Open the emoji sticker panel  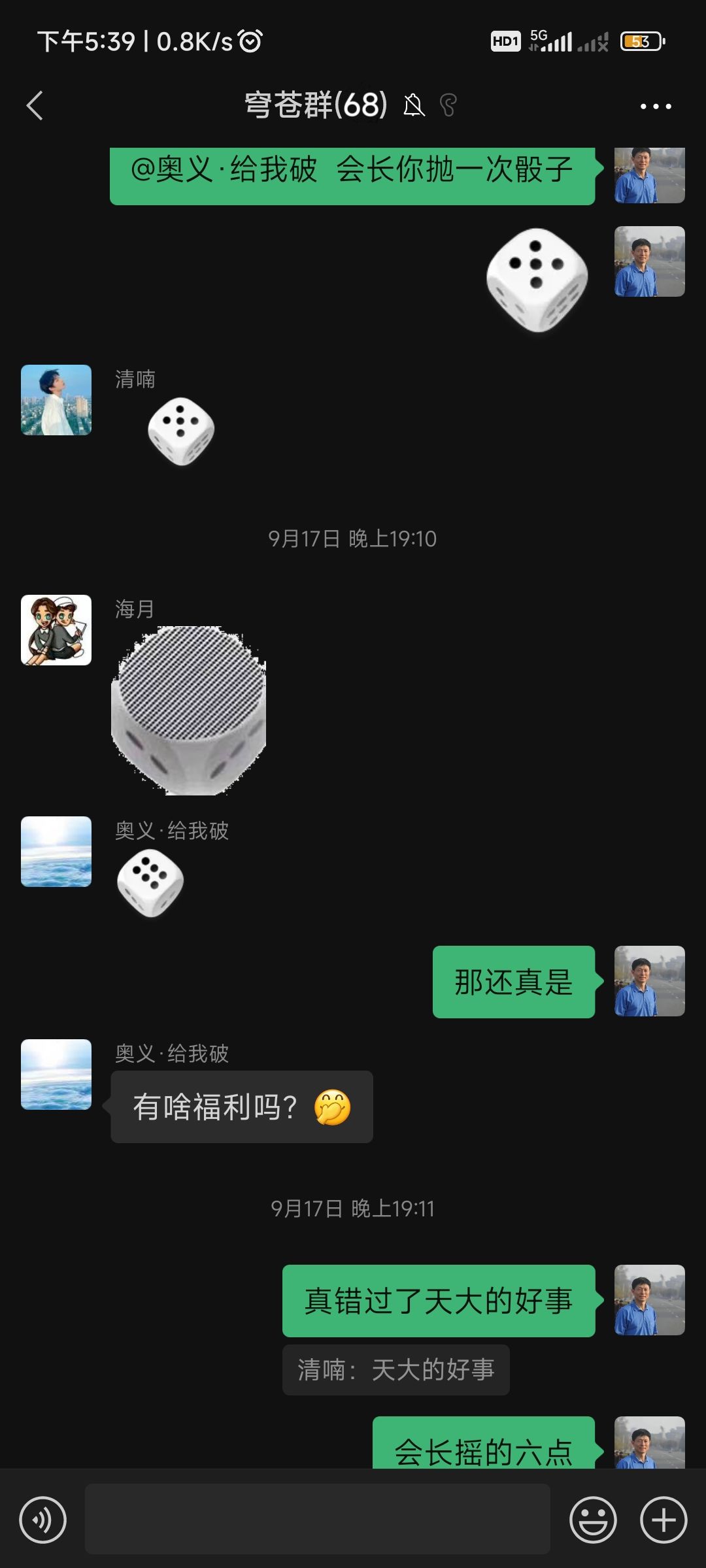[593, 1520]
